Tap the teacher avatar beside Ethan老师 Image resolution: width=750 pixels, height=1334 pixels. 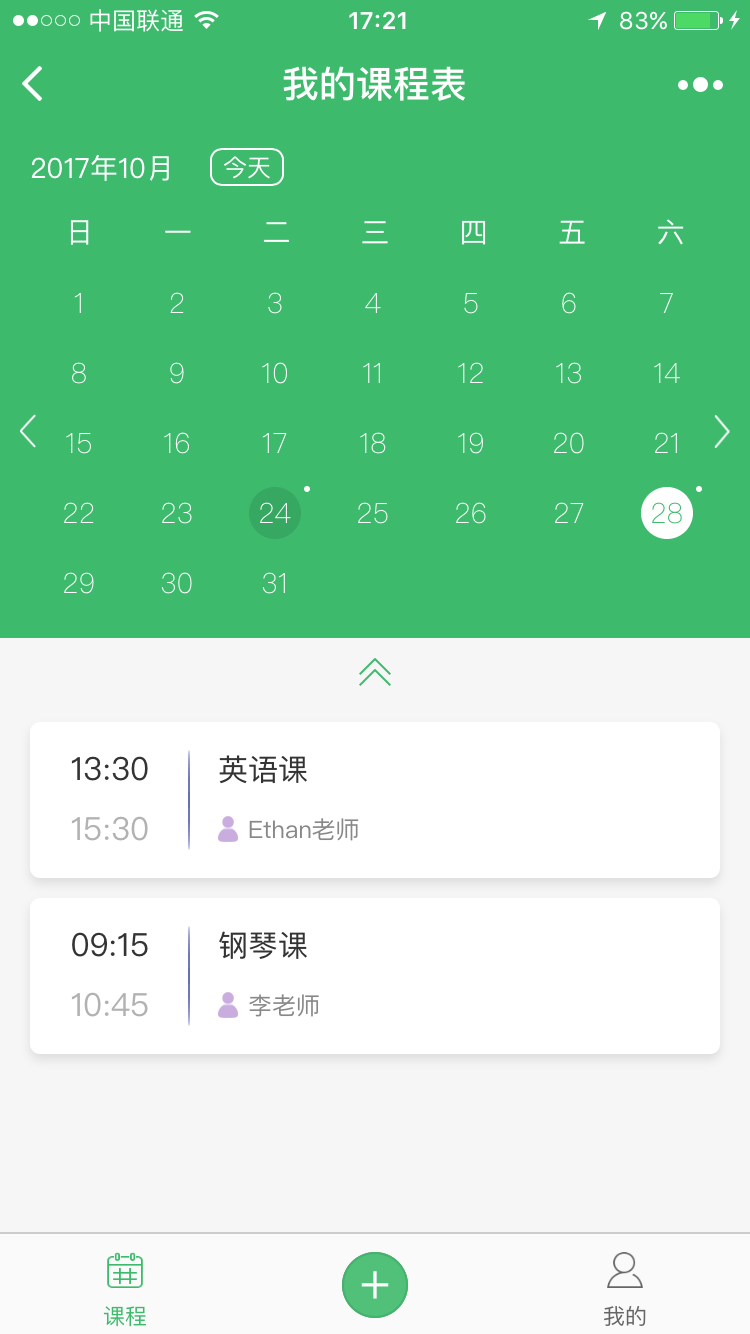tap(226, 828)
